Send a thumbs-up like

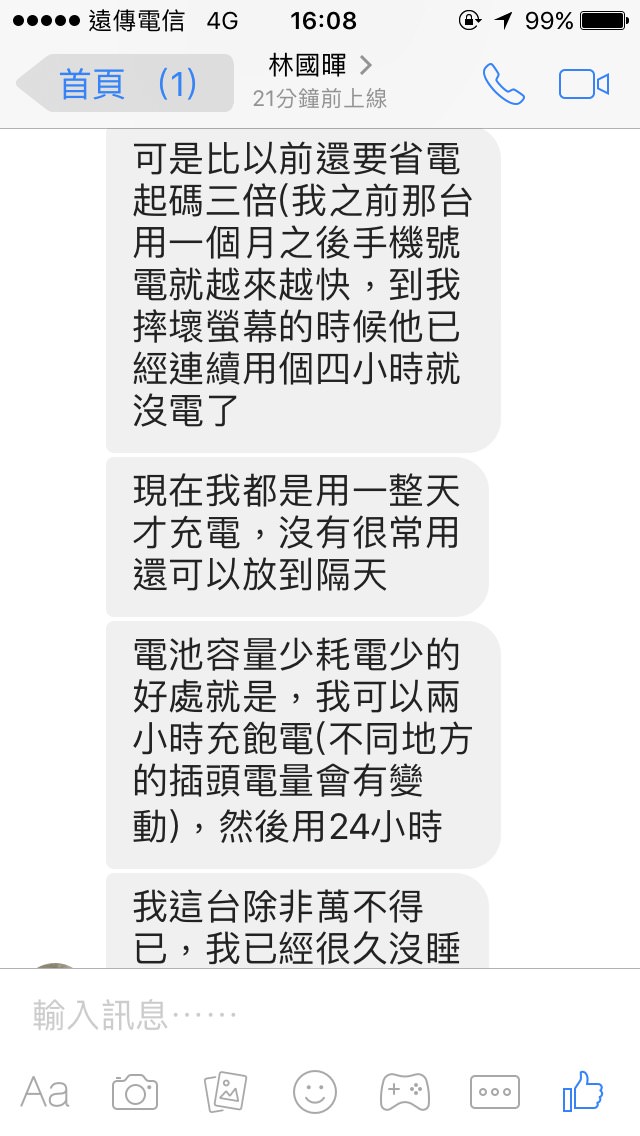[x=583, y=1091]
